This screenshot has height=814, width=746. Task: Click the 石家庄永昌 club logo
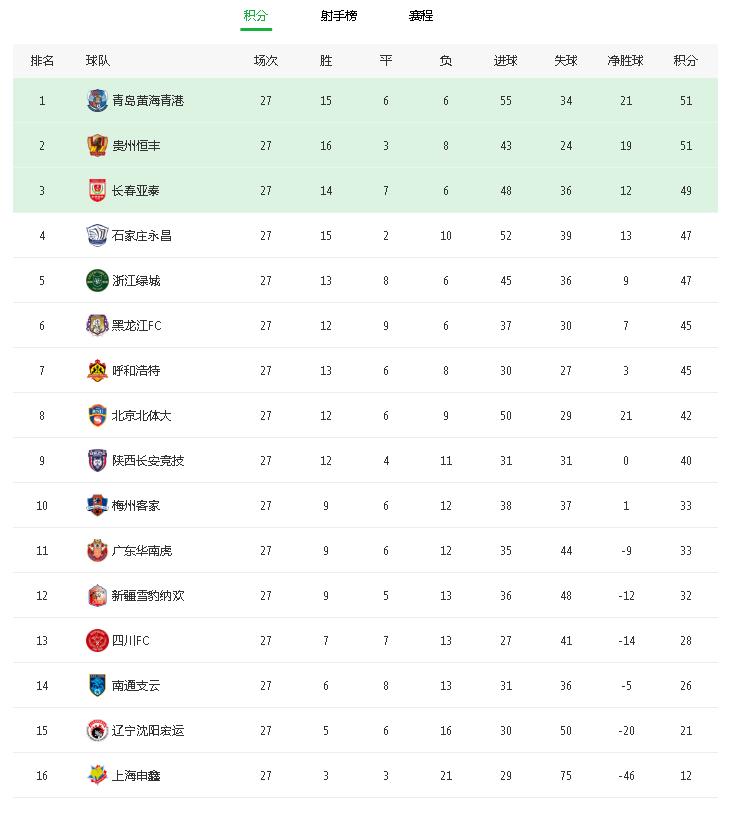95,236
